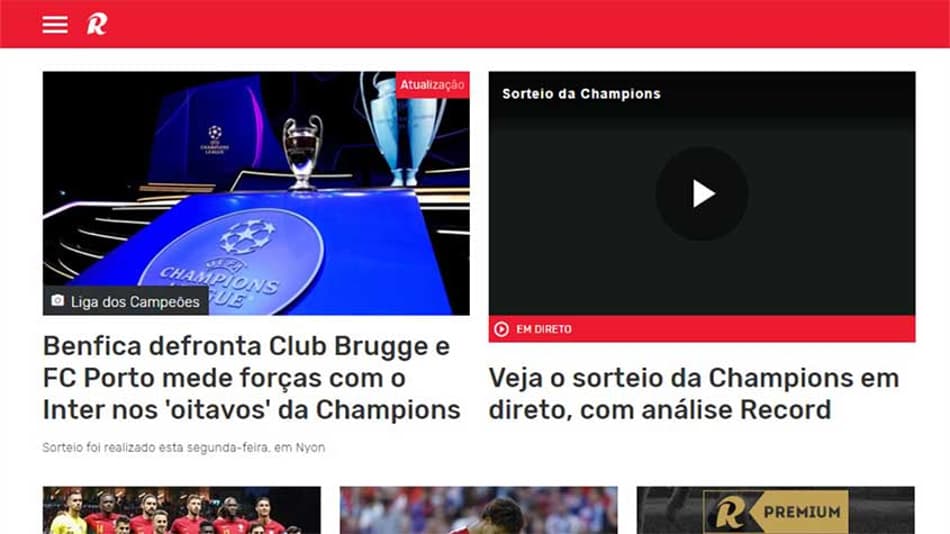Open the Champions League trophy article image
This screenshot has width=950, height=534.
256,180
